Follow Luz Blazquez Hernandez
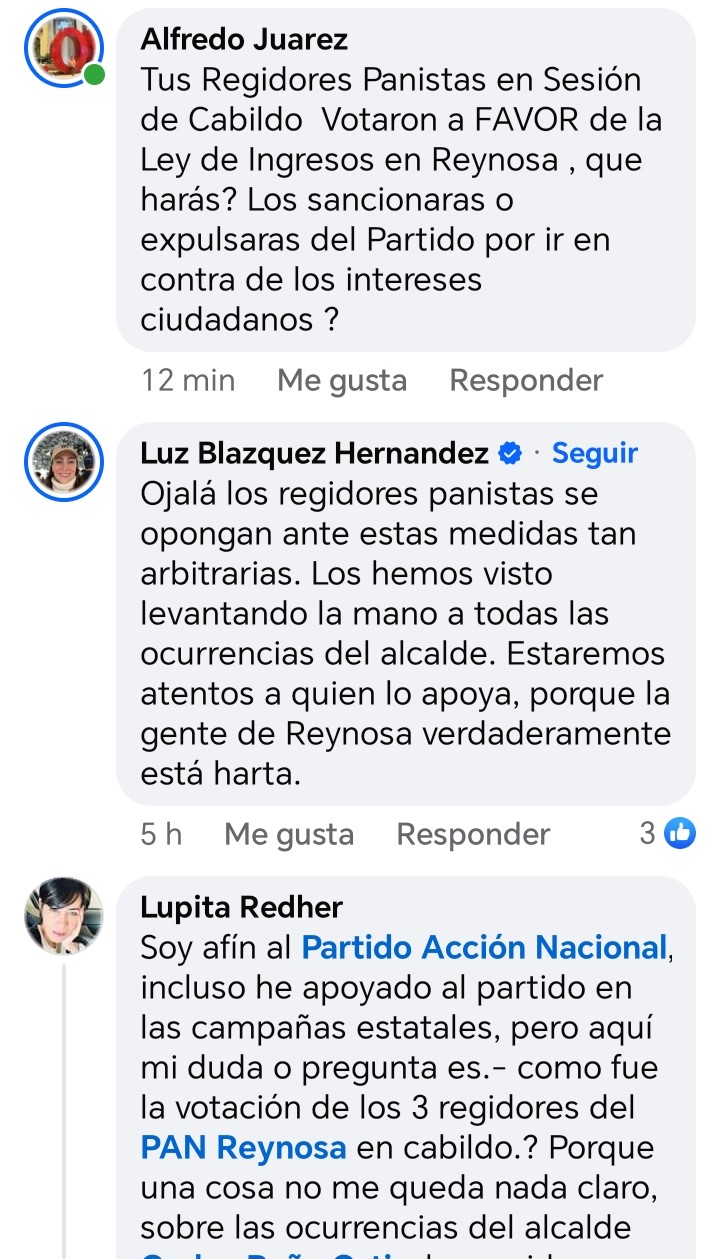Screen dimensions: 720x1259 (x=594, y=453)
